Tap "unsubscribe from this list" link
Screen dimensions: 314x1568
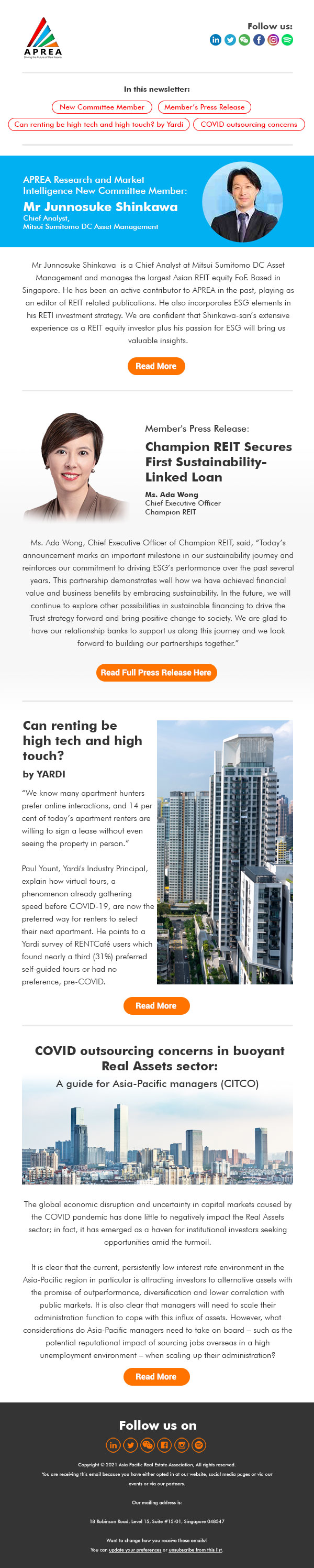pyautogui.click(x=195, y=1550)
